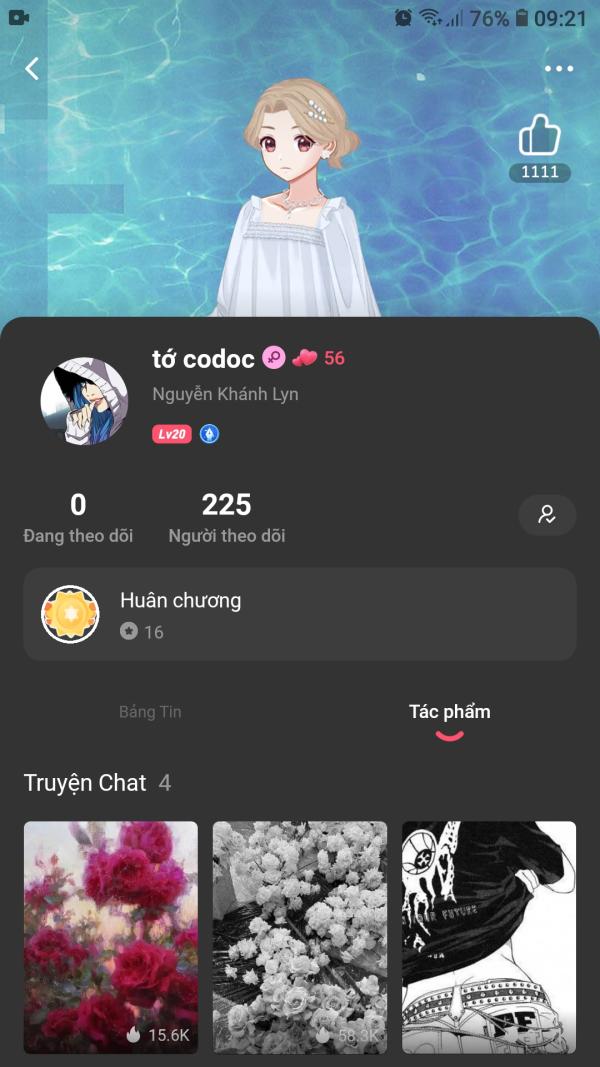Image resolution: width=600 pixels, height=1067 pixels.
Task: Open the gray flowers chat story
Action: [300, 937]
